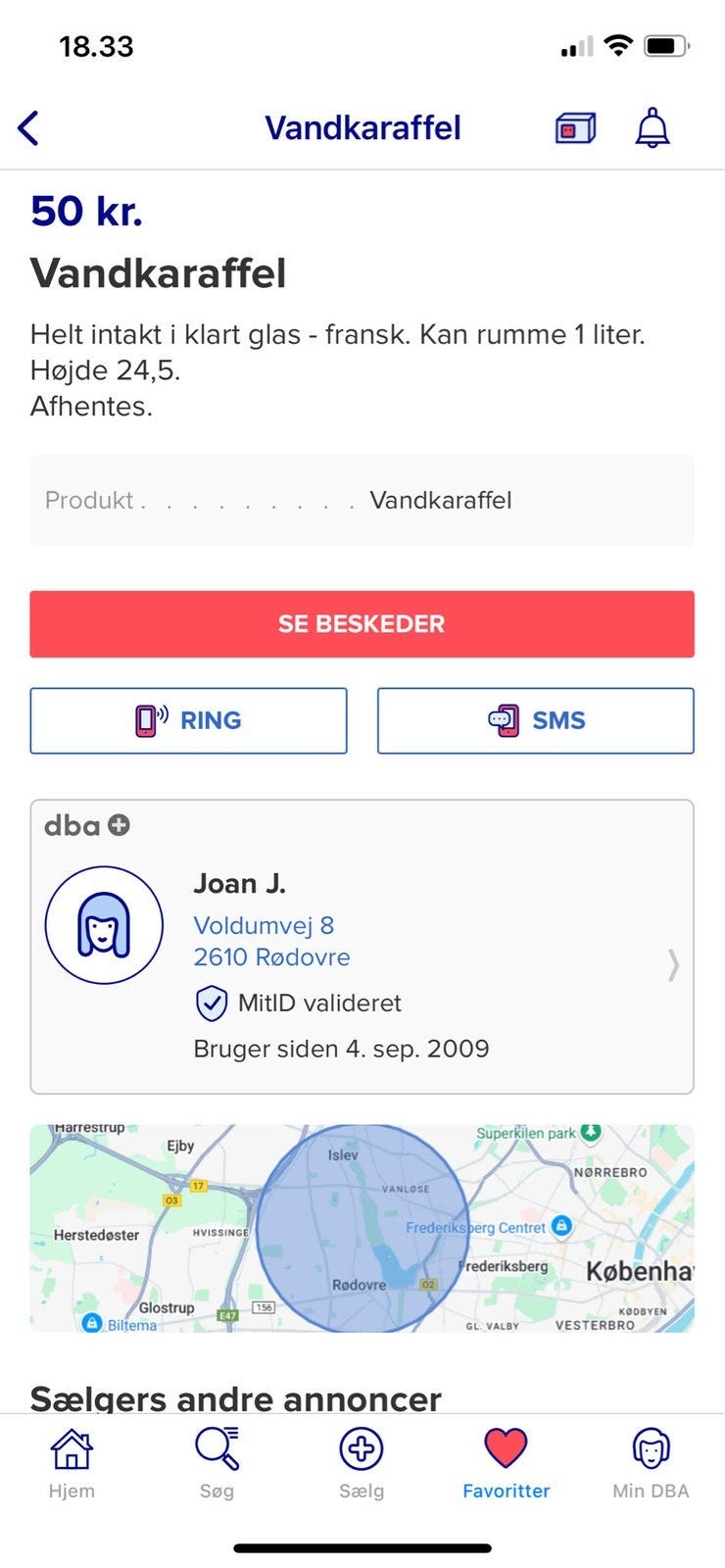Send a message using the SMS button
The width and height of the screenshot is (725, 1568).
click(535, 720)
